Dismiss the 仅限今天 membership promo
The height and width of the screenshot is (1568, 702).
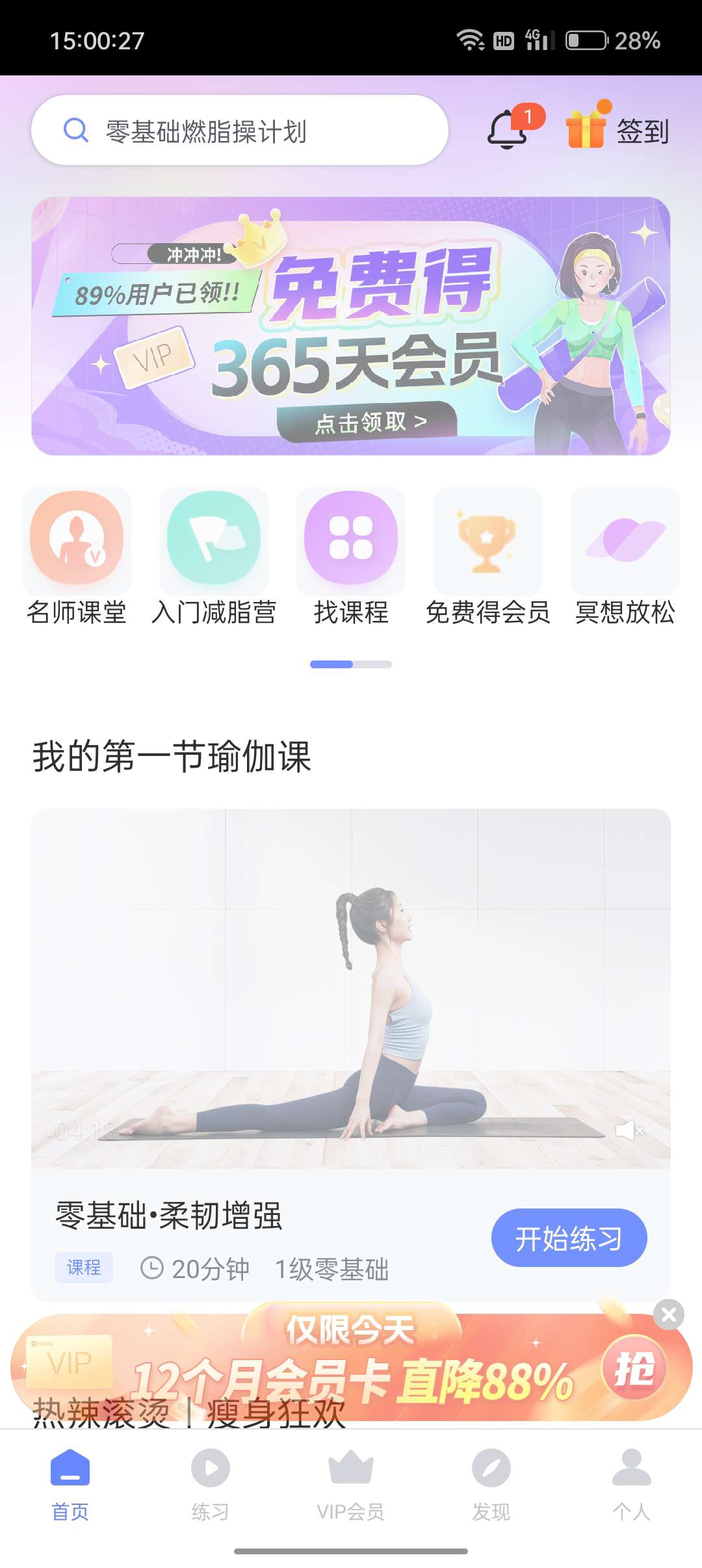(669, 1314)
